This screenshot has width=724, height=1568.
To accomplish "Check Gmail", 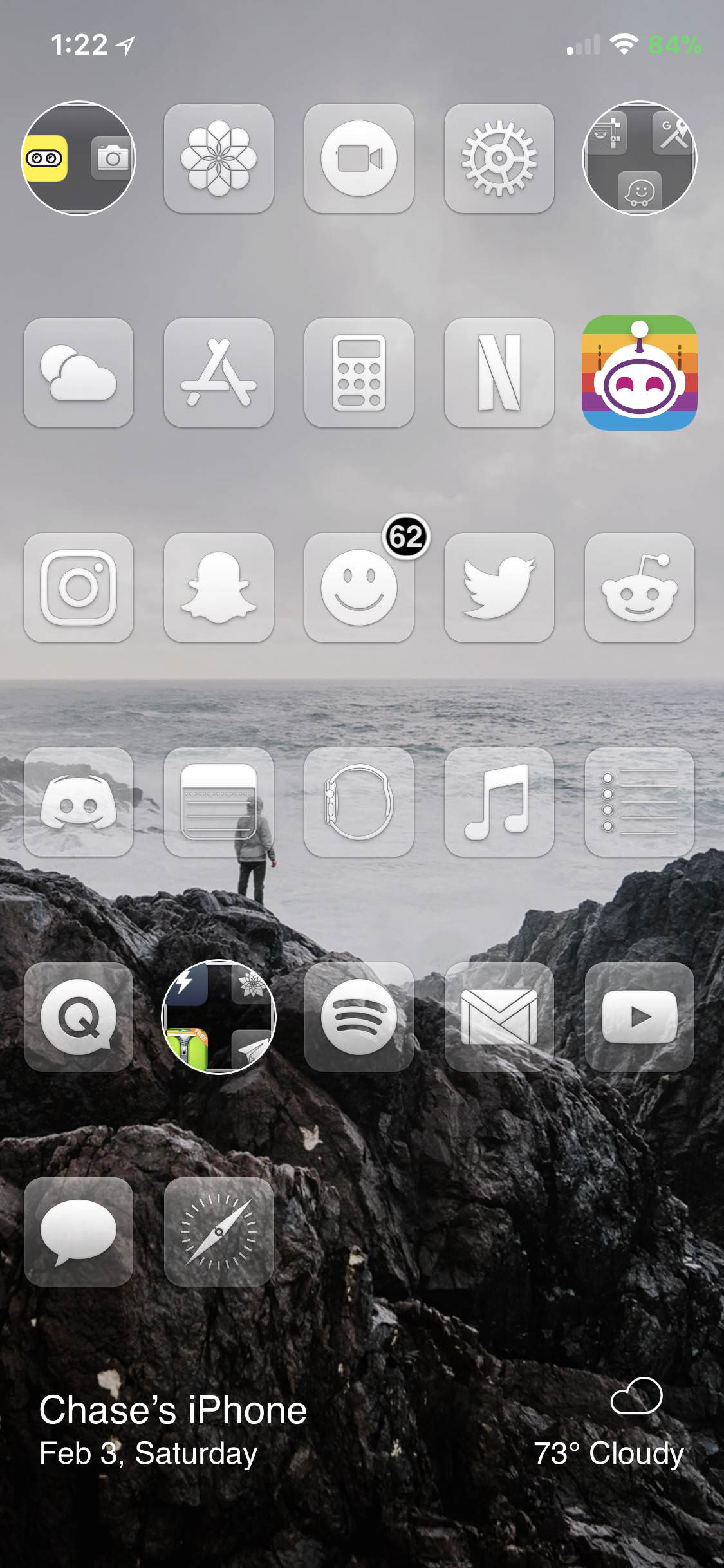I will (499, 1017).
